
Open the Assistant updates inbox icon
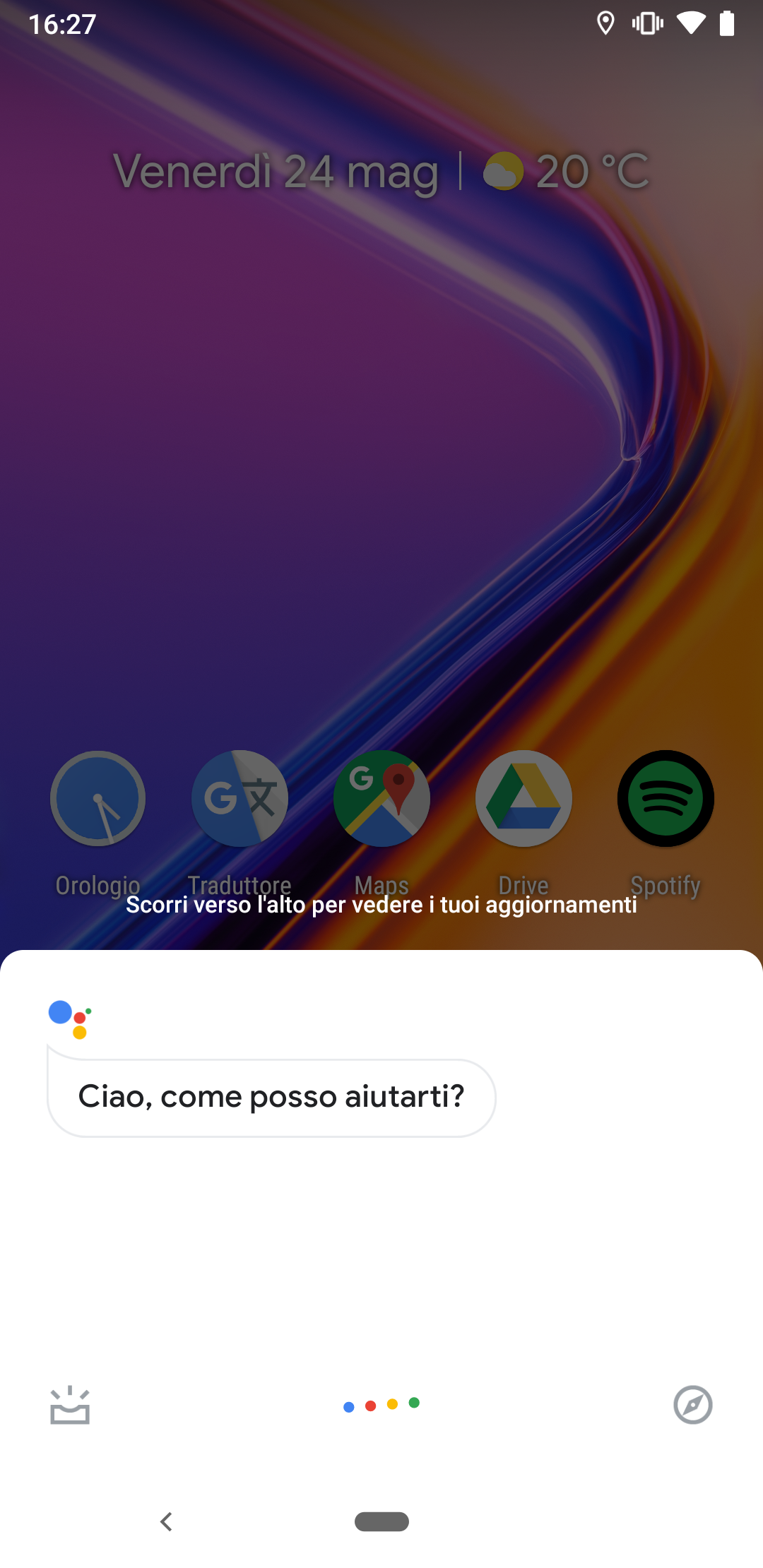click(70, 1405)
